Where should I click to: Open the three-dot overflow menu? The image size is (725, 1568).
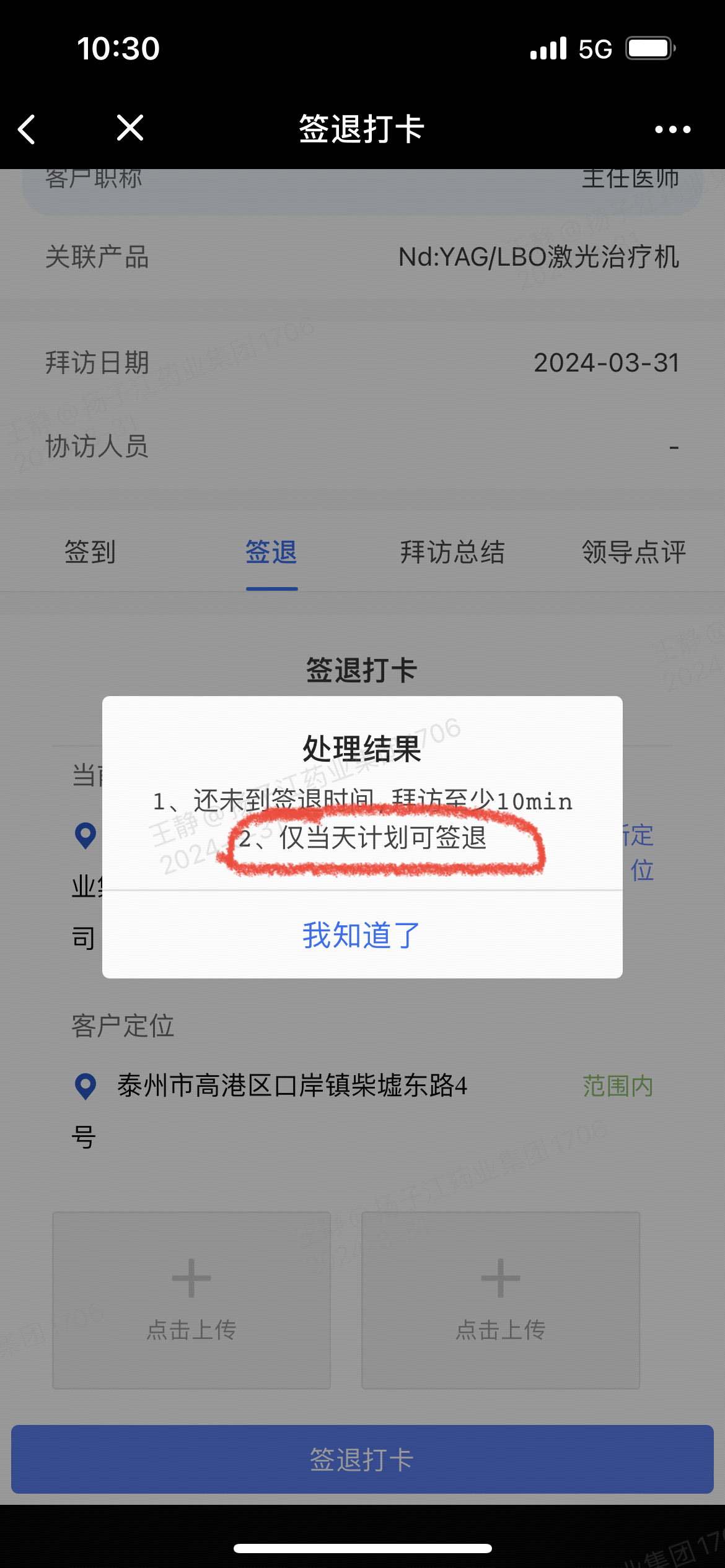pyautogui.click(x=673, y=129)
